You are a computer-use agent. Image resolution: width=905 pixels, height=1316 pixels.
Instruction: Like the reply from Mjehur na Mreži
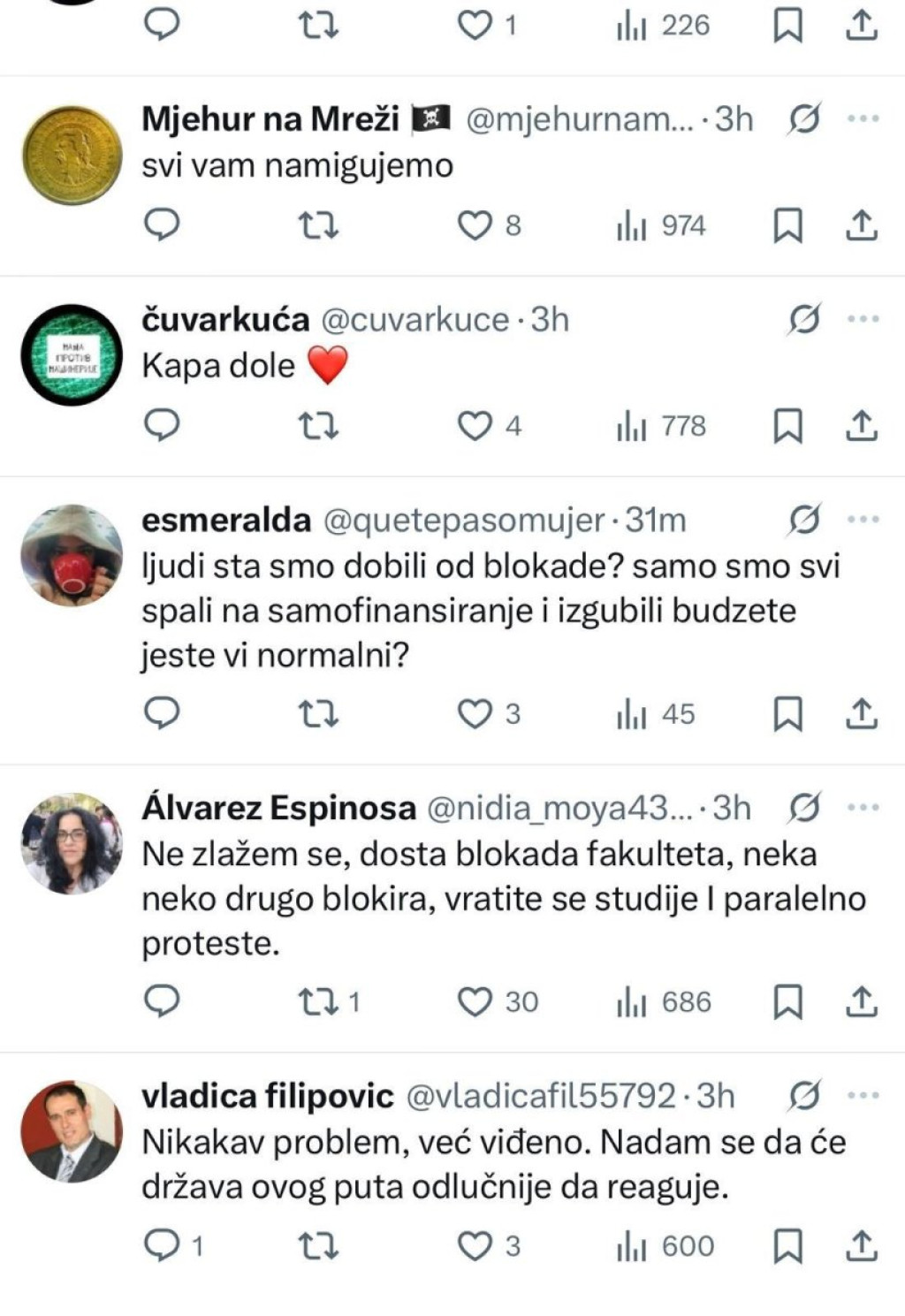tap(475, 226)
